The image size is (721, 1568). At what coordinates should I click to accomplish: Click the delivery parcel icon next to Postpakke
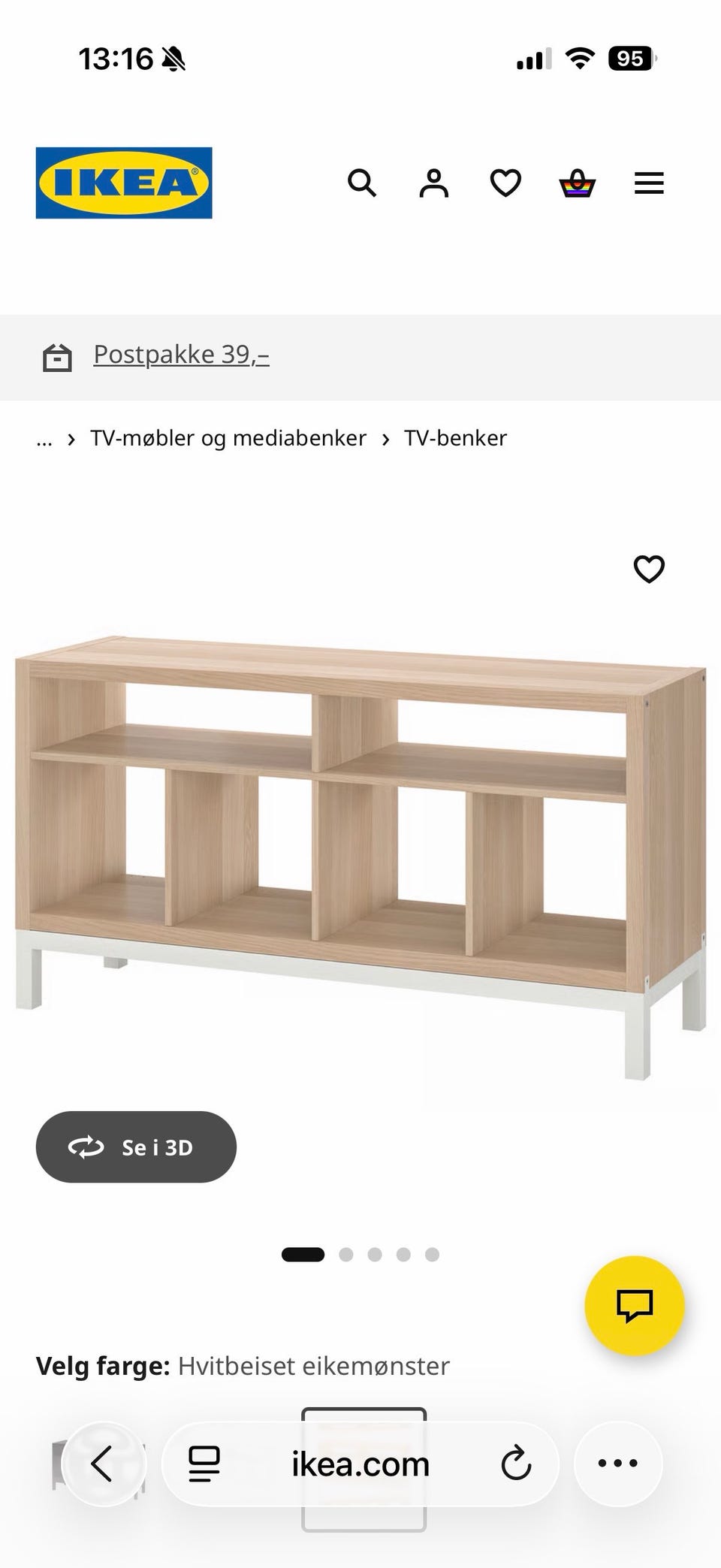coord(59,358)
